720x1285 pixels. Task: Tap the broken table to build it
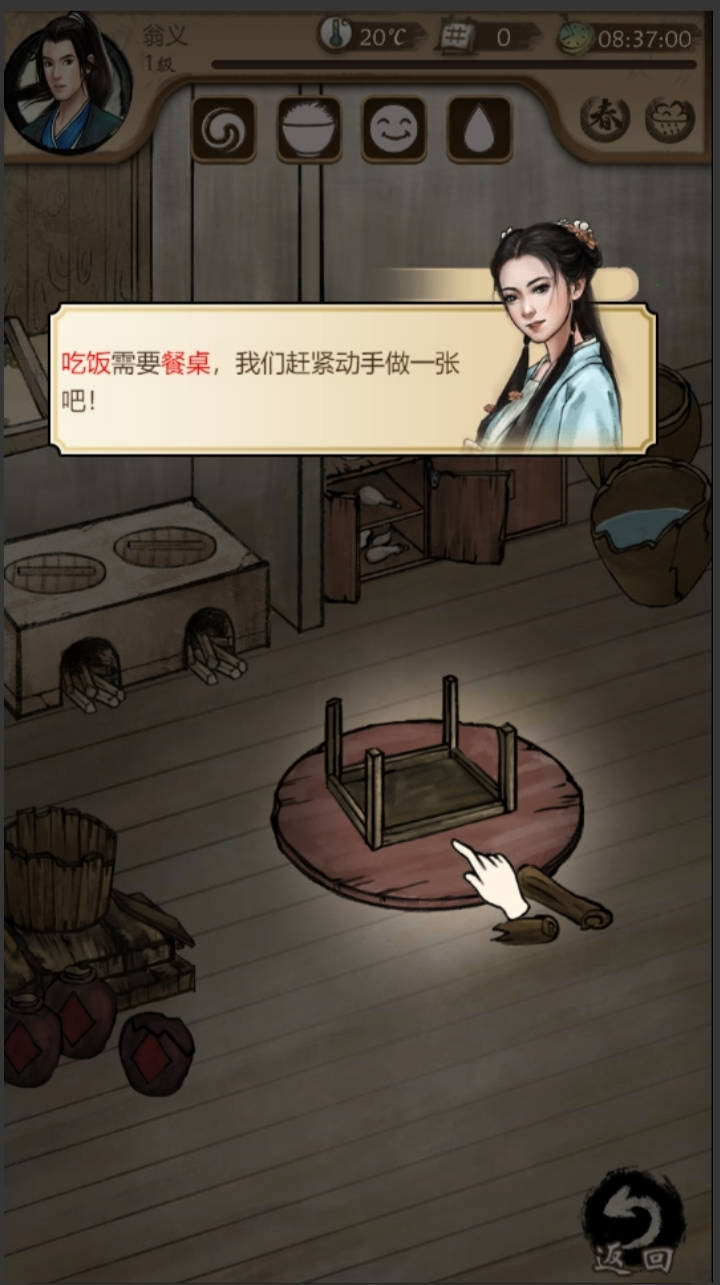(x=428, y=795)
